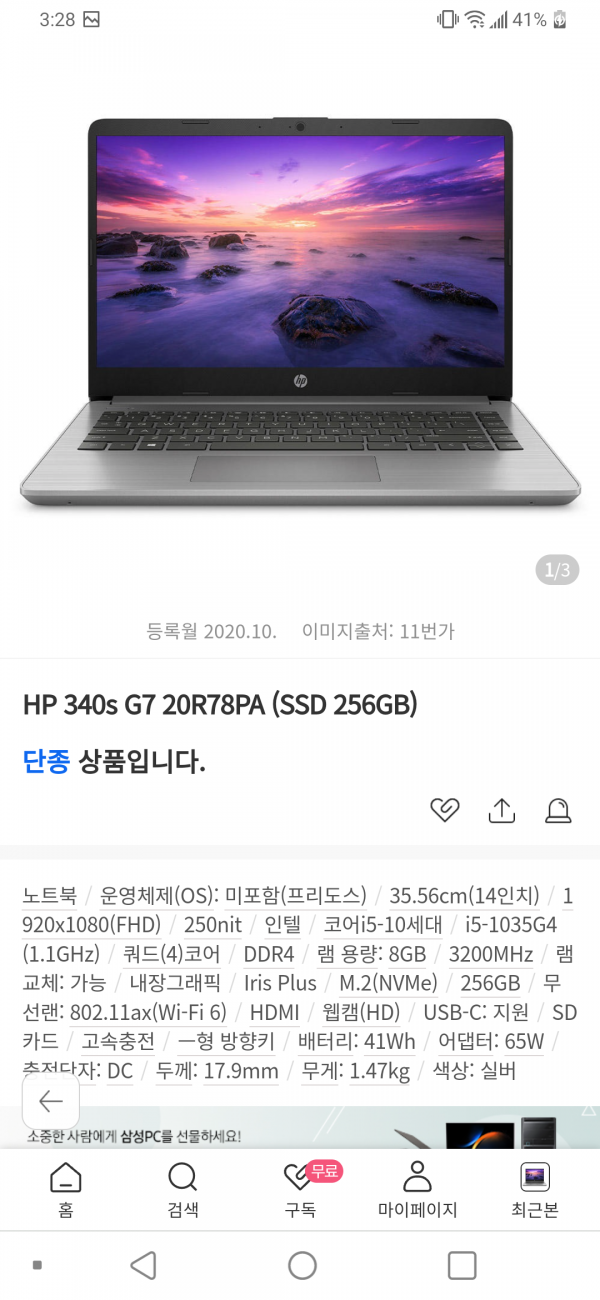Switch to the 홈 tab
The height and width of the screenshot is (1300, 600).
pos(65,1190)
